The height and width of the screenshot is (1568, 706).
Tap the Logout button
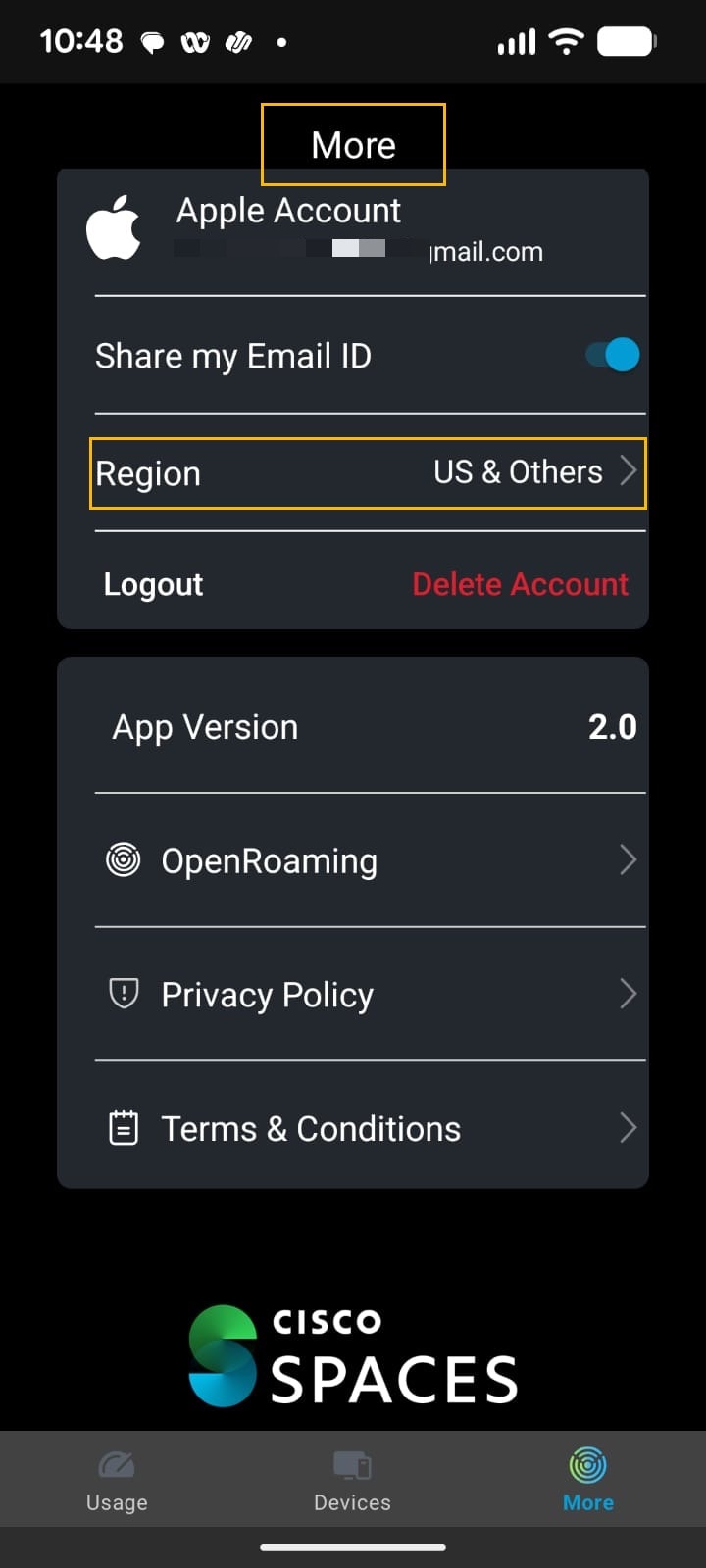(x=153, y=584)
